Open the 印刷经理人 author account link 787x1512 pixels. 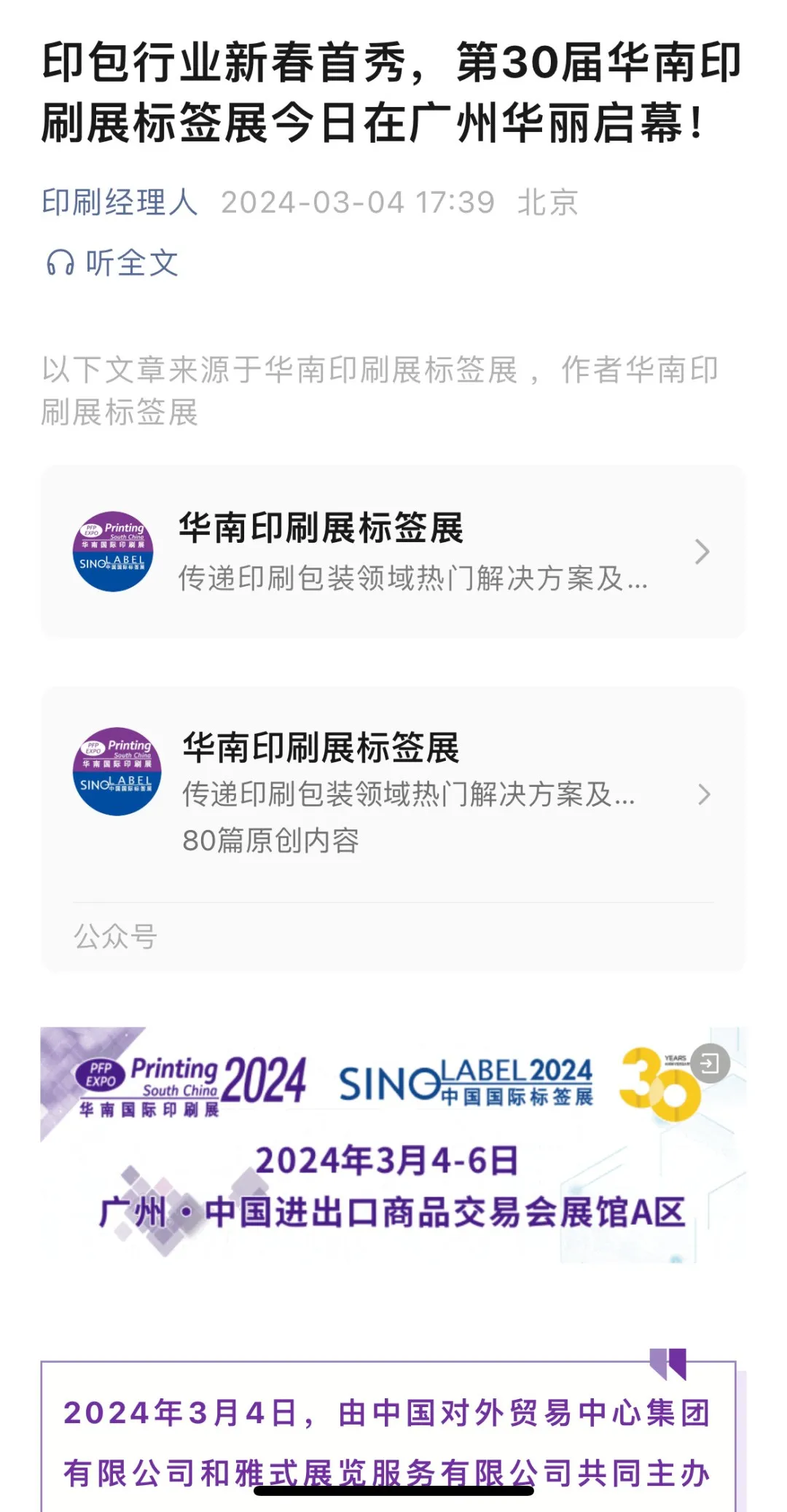point(120,203)
